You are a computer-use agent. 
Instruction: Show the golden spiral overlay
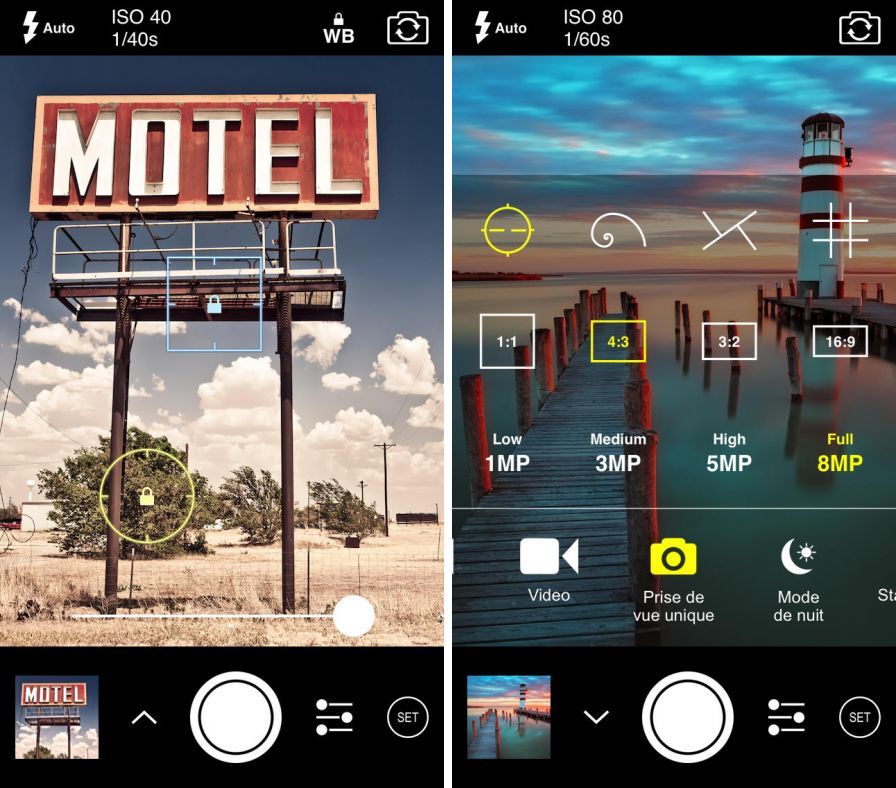(x=618, y=232)
